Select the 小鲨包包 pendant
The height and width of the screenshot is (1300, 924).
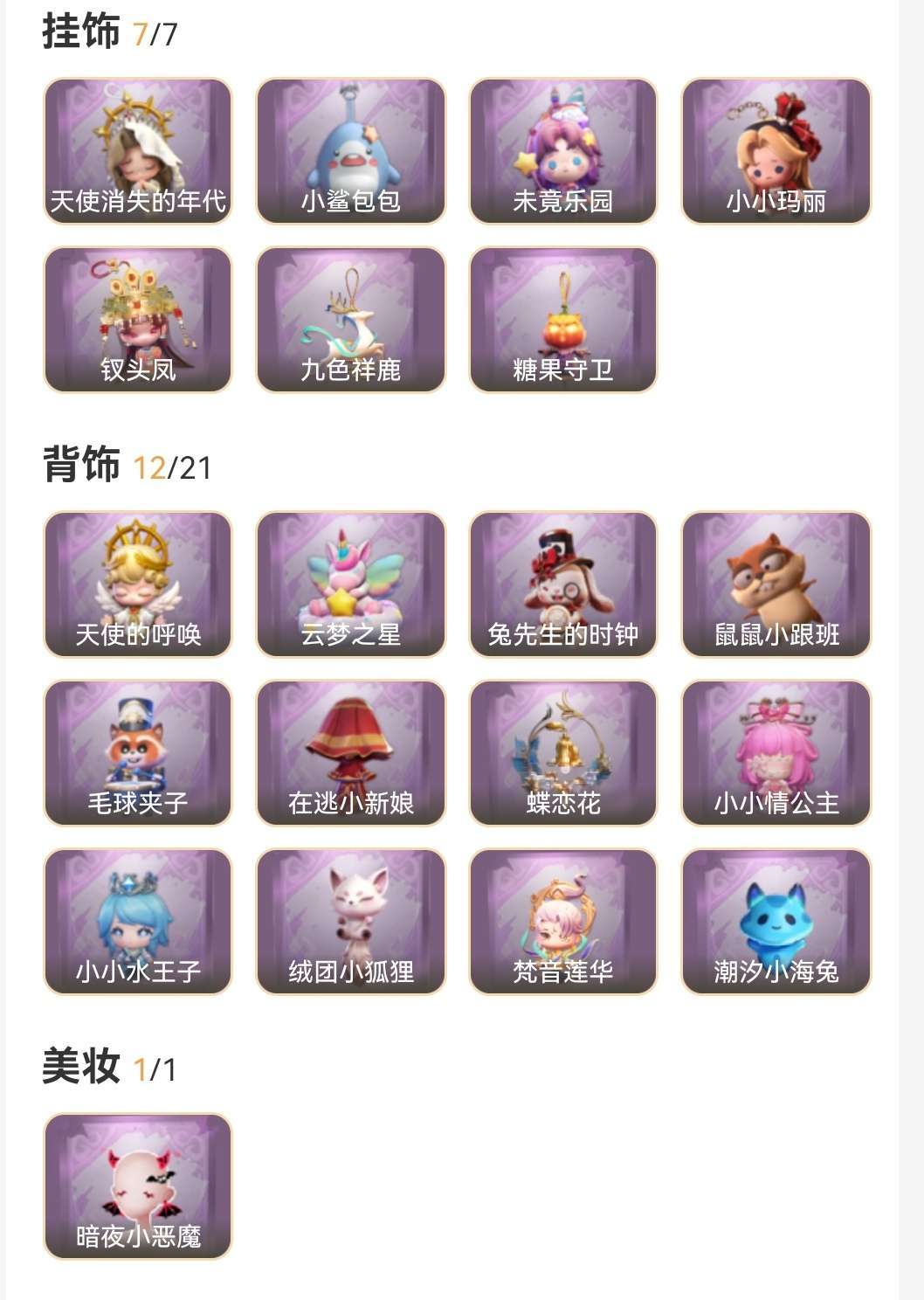point(351,151)
